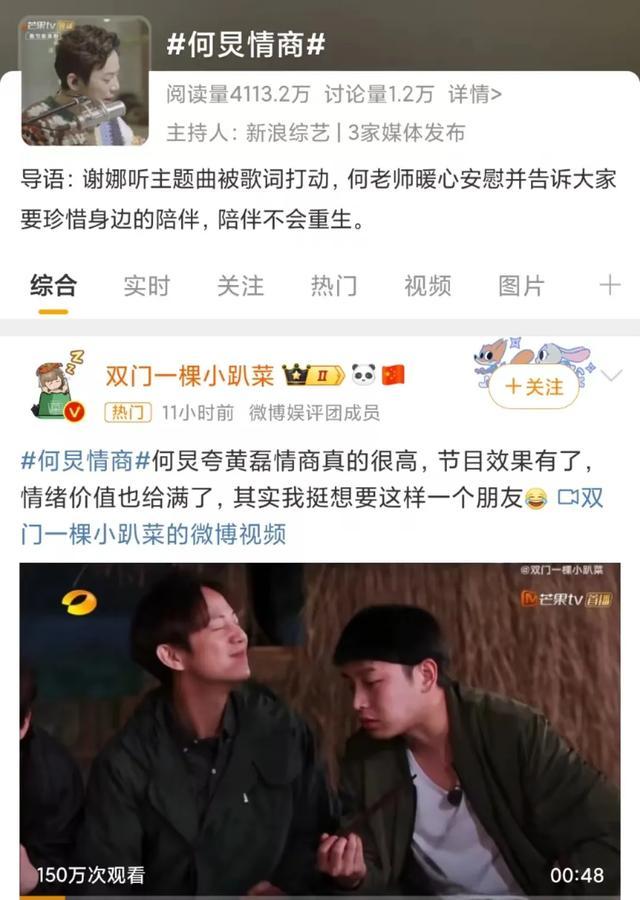
Task: Select the 综合 tab
Action: coord(52,285)
